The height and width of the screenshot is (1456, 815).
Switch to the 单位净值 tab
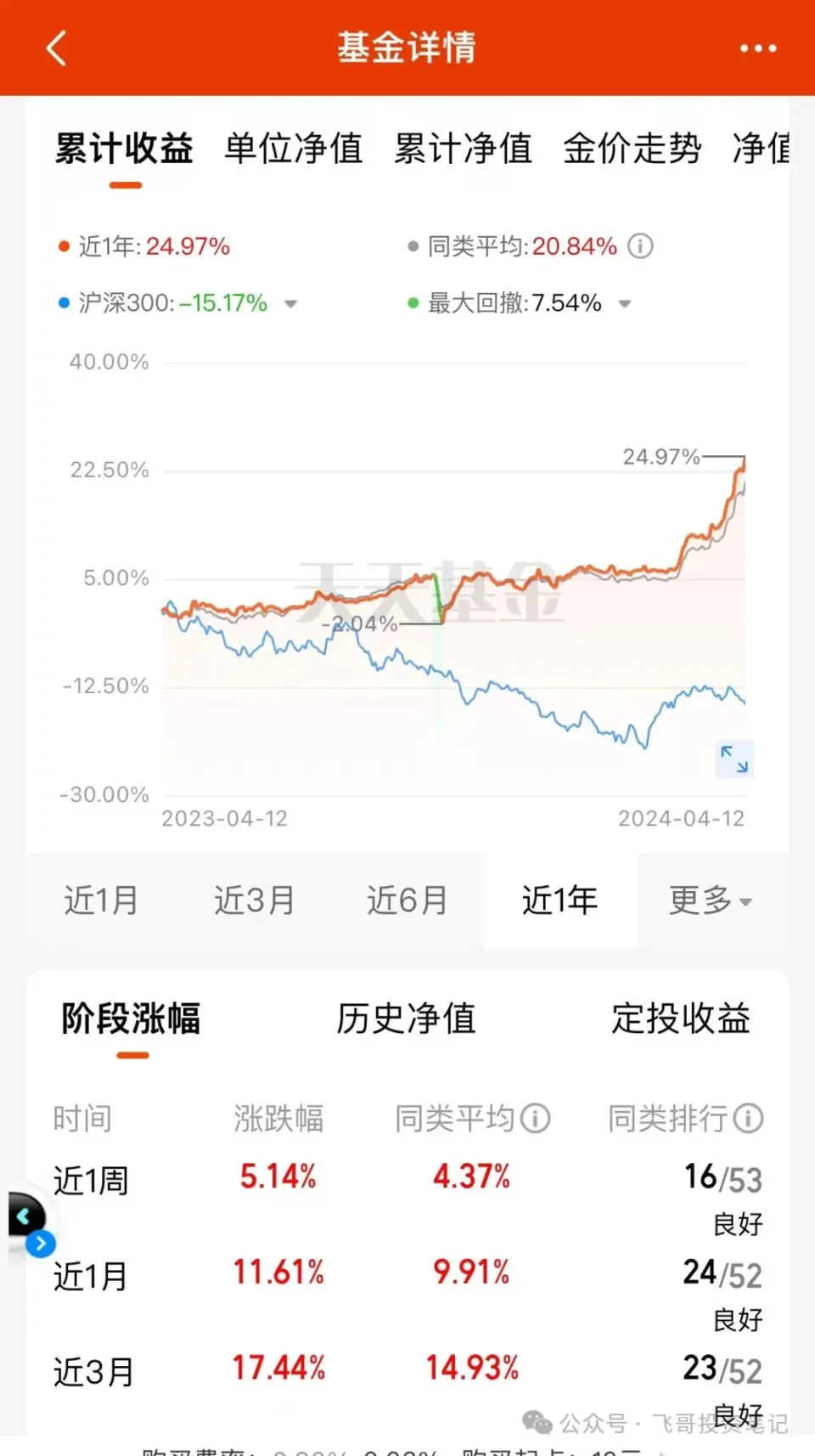[x=293, y=149]
